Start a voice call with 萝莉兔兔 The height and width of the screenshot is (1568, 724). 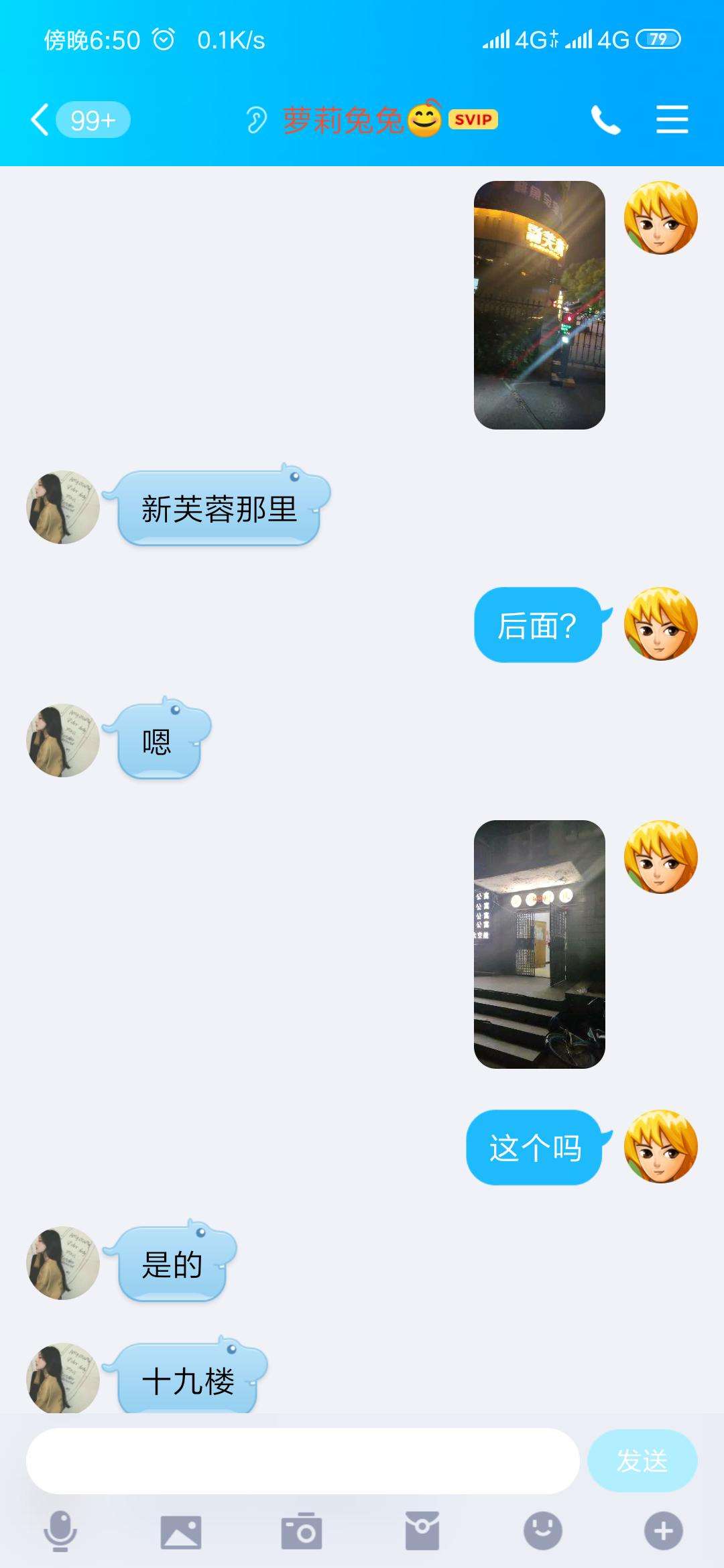(x=605, y=121)
